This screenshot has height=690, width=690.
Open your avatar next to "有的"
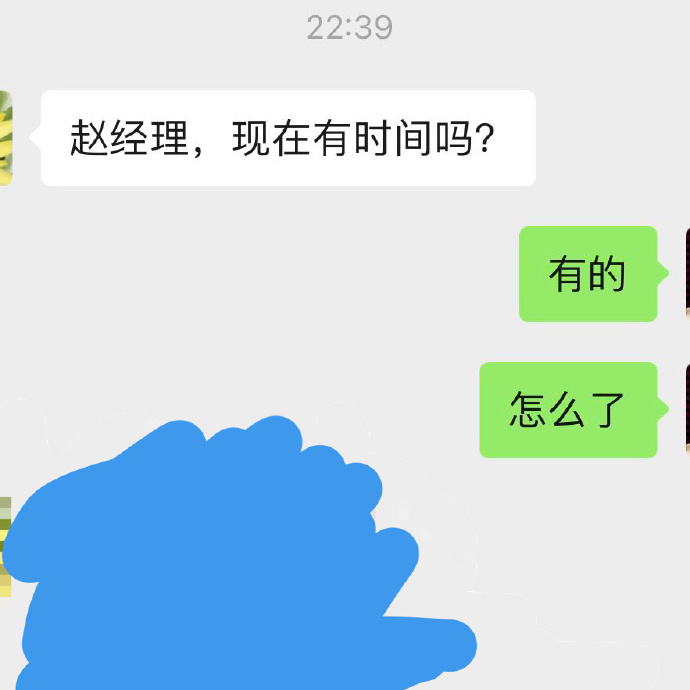point(686,273)
